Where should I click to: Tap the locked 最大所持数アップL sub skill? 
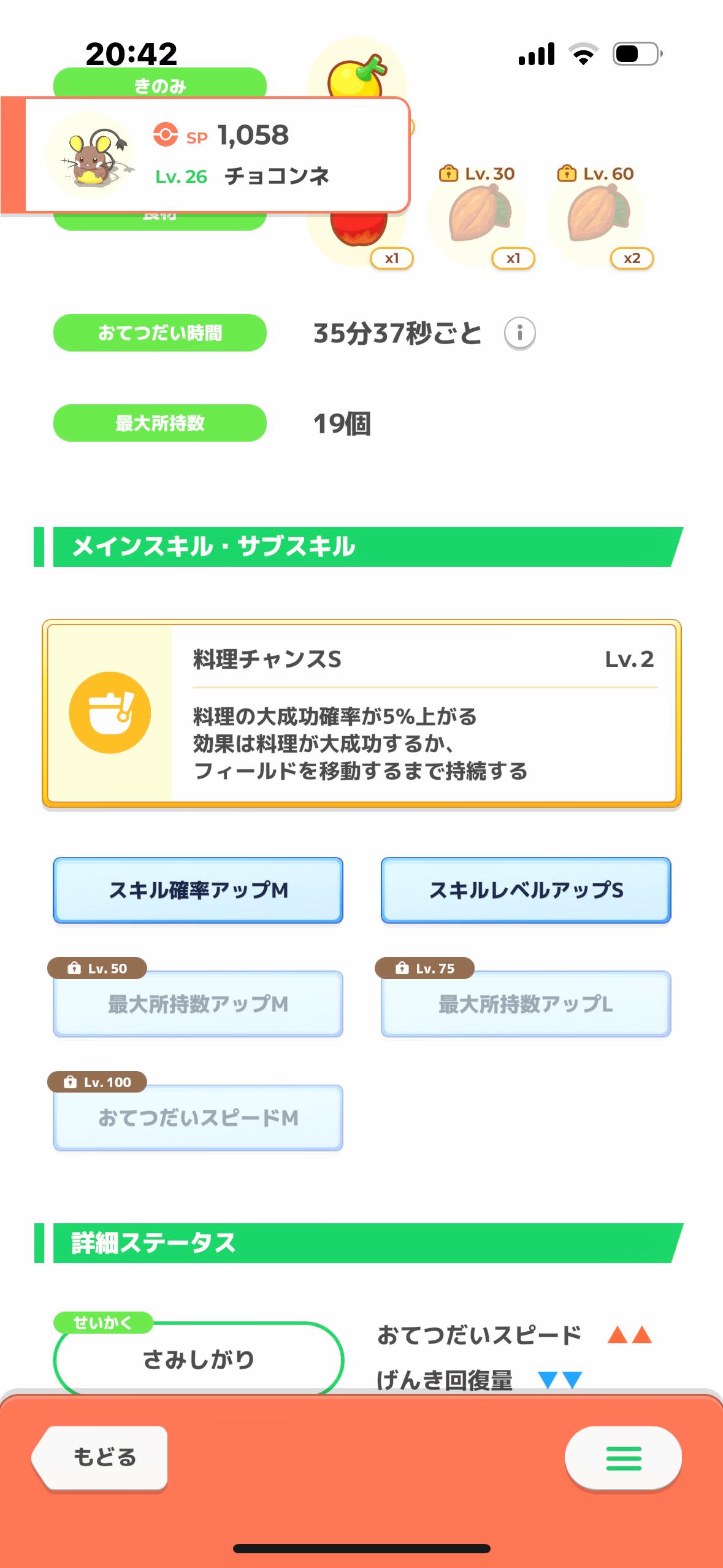(526, 1004)
